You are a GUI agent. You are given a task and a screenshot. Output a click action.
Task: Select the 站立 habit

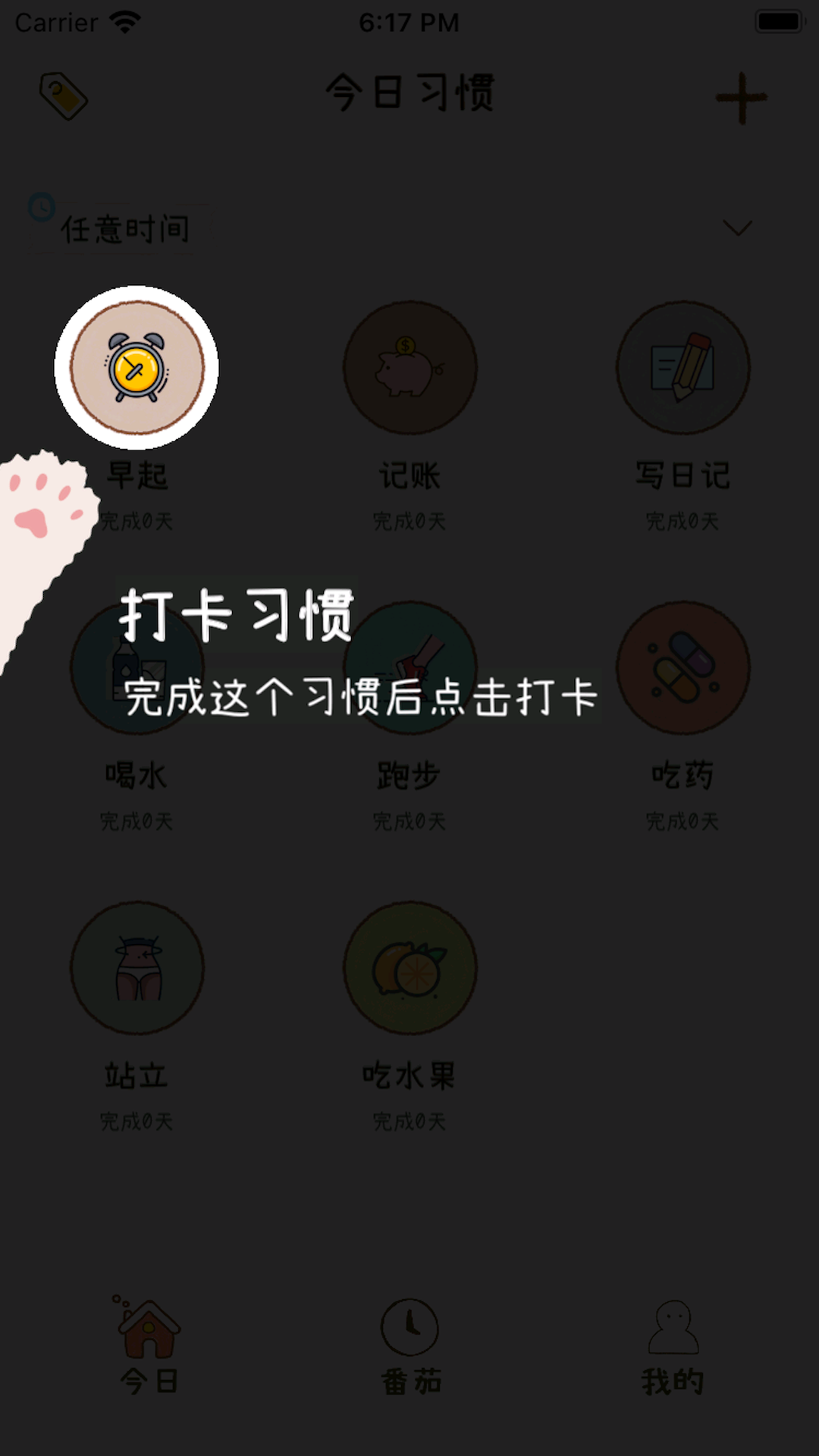[x=137, y=968]
